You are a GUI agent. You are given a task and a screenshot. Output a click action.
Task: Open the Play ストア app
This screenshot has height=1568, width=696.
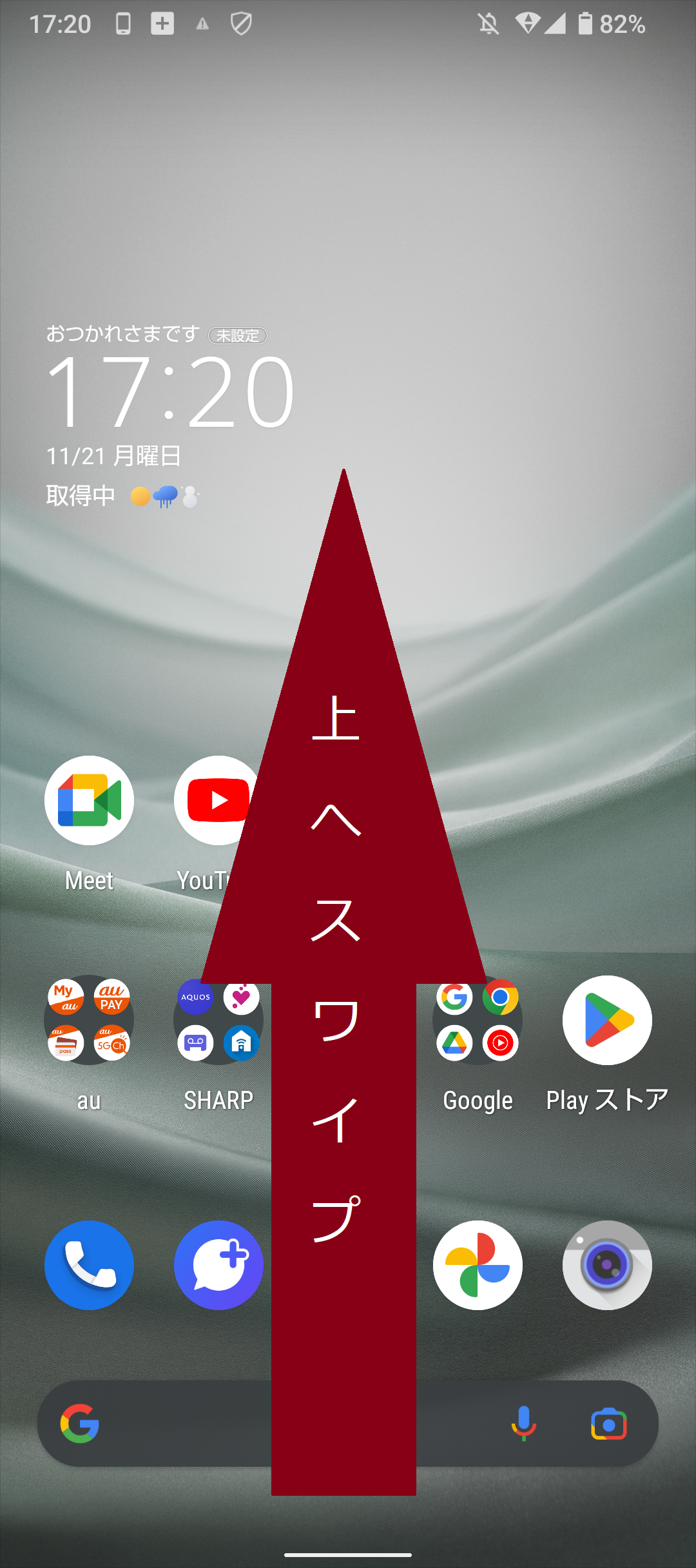606,1021
